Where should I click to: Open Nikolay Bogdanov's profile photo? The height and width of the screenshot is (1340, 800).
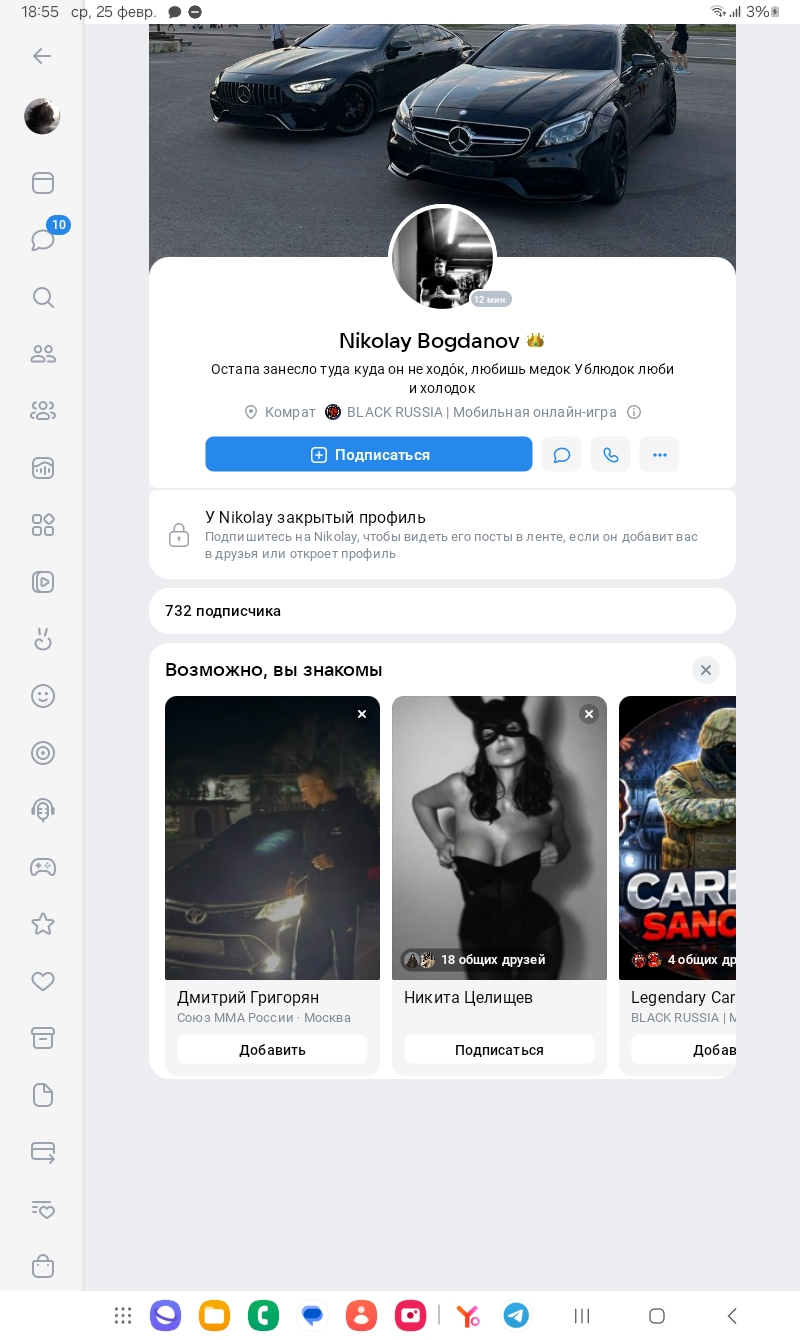pyautogui.click(x=441, y=258)
